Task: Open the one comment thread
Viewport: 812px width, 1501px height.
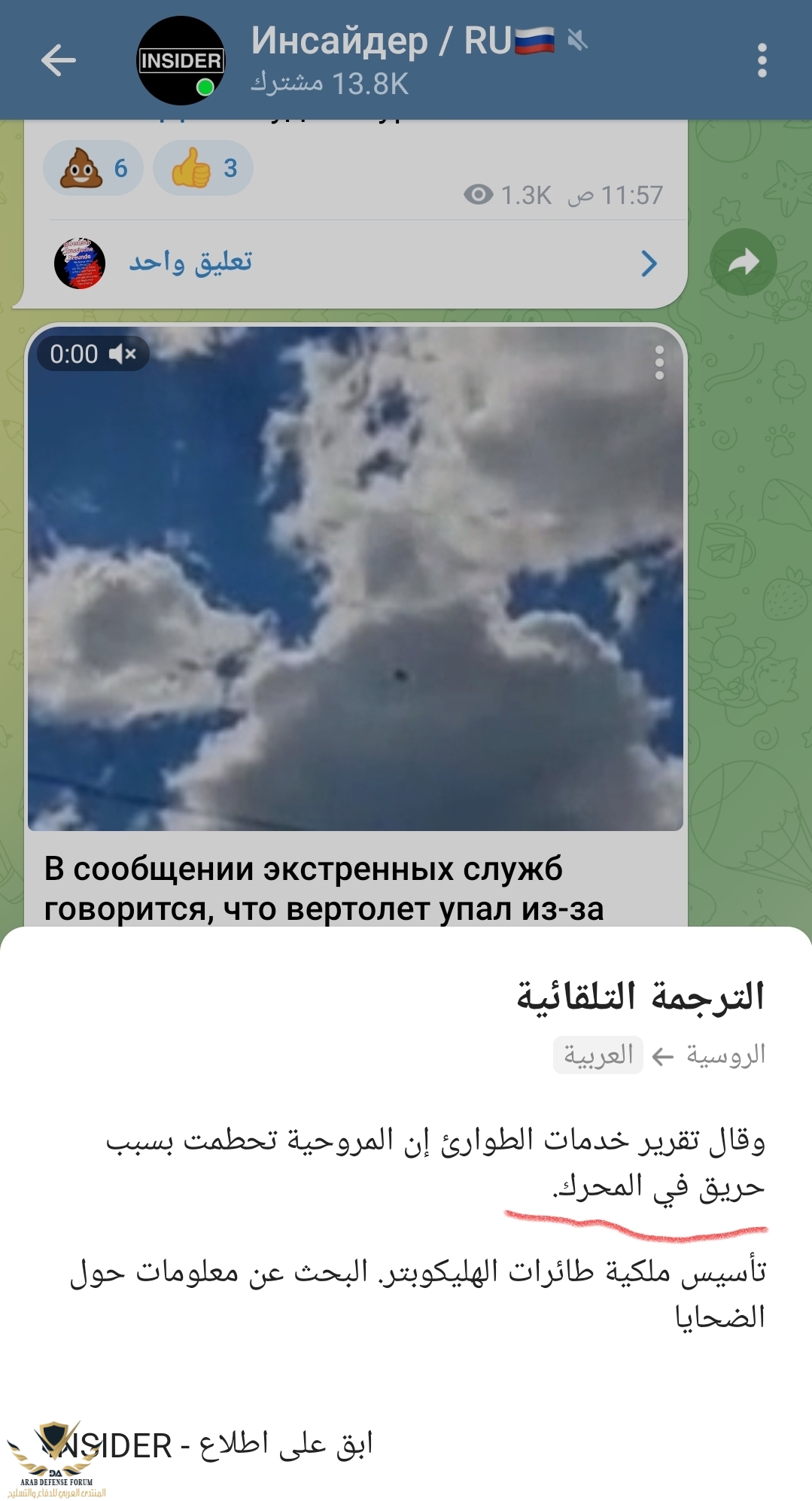Action: tap(354, 263)
